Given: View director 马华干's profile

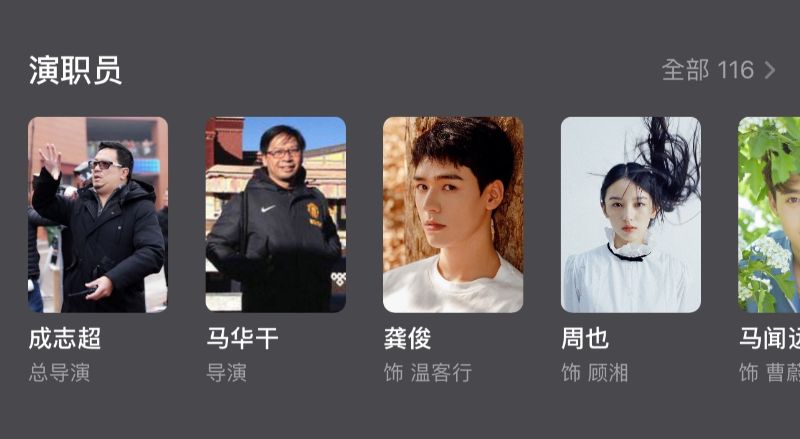Looking at the screenshot, I should tap(275, 215).
